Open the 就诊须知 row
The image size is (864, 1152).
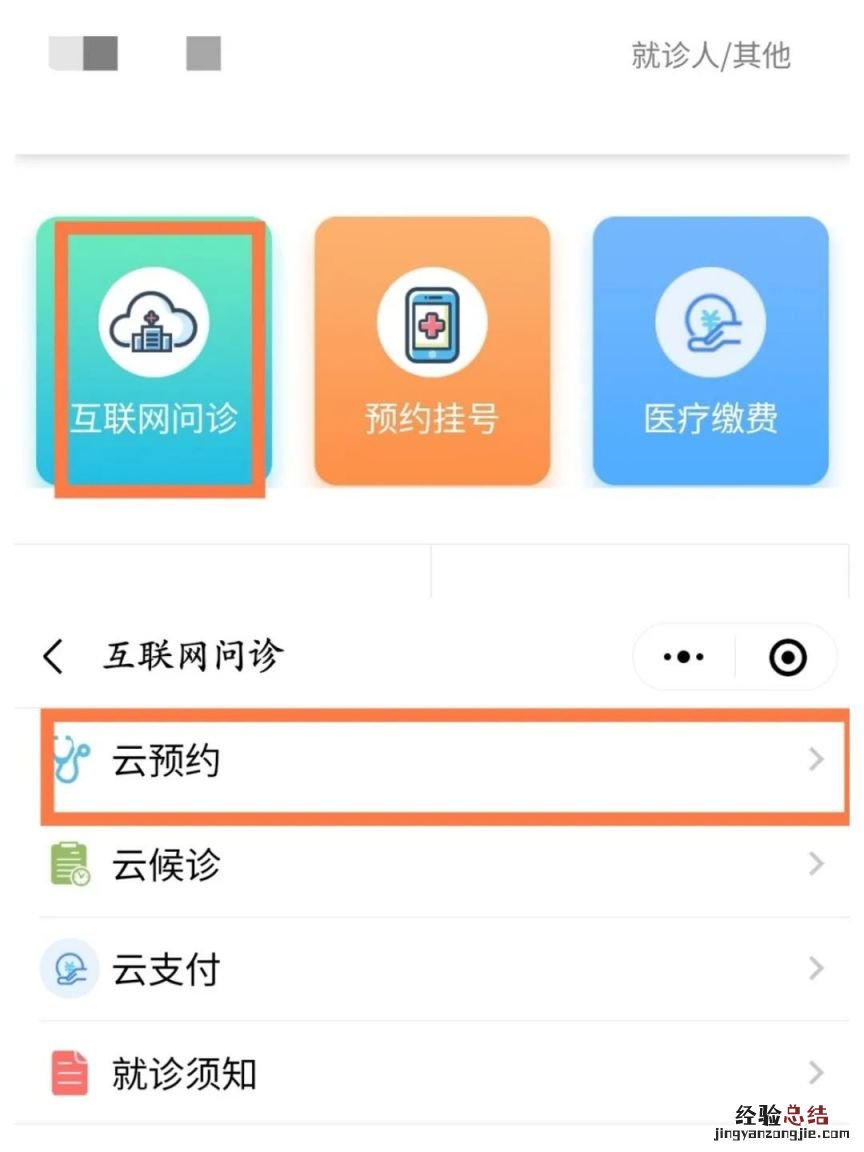[x=440, y=1073]
